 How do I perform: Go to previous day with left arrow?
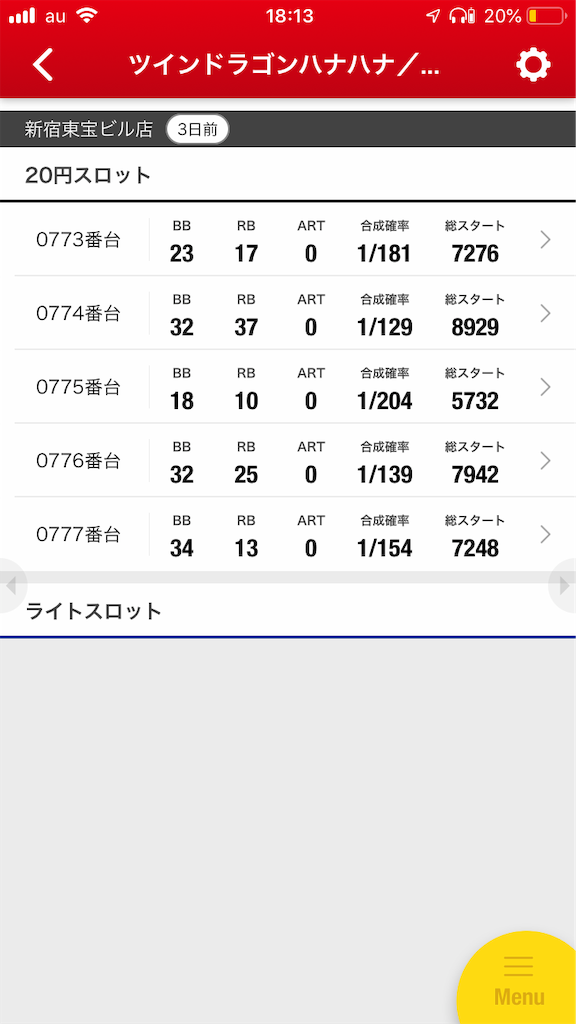(11, 585)
